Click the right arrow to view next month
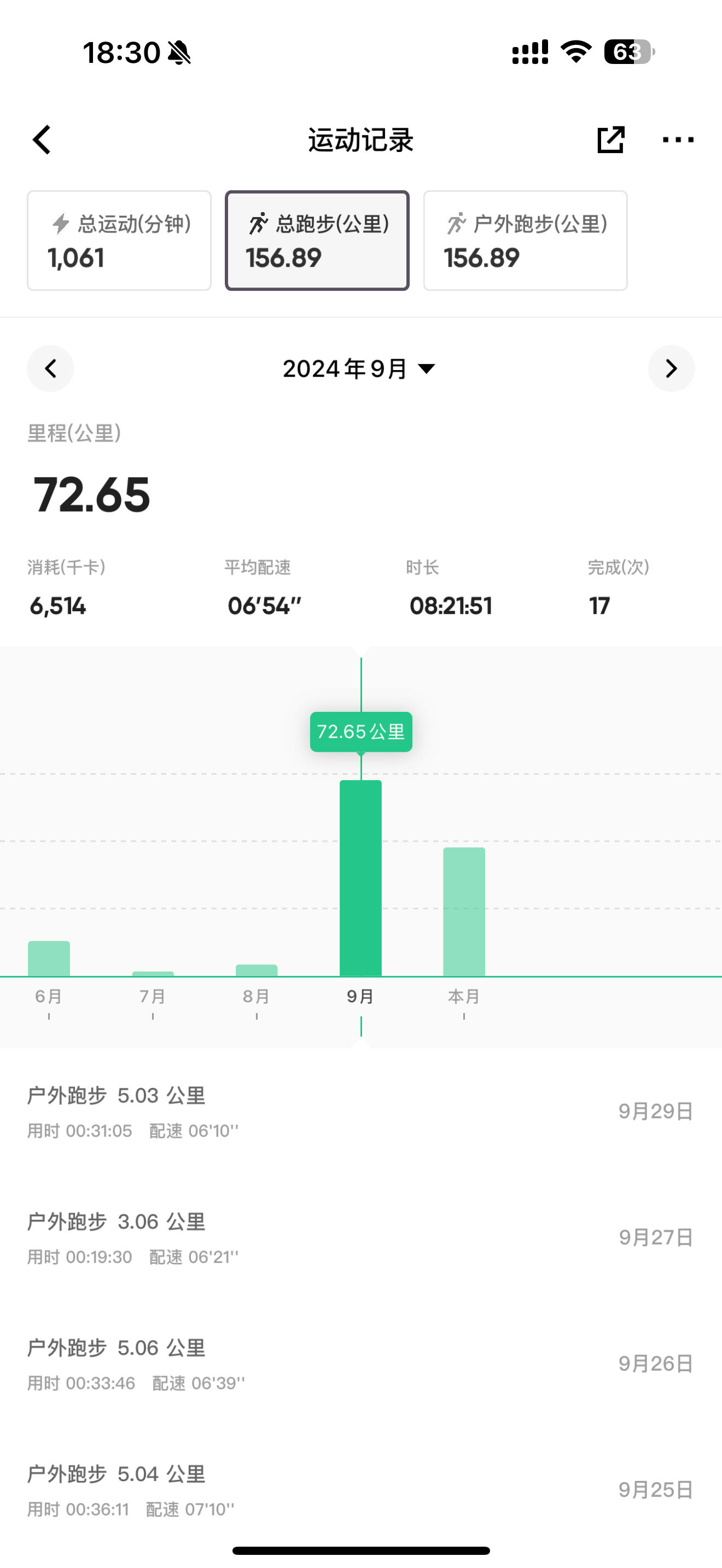Viewport: 722px width, 1568px height. pos(672,368)
